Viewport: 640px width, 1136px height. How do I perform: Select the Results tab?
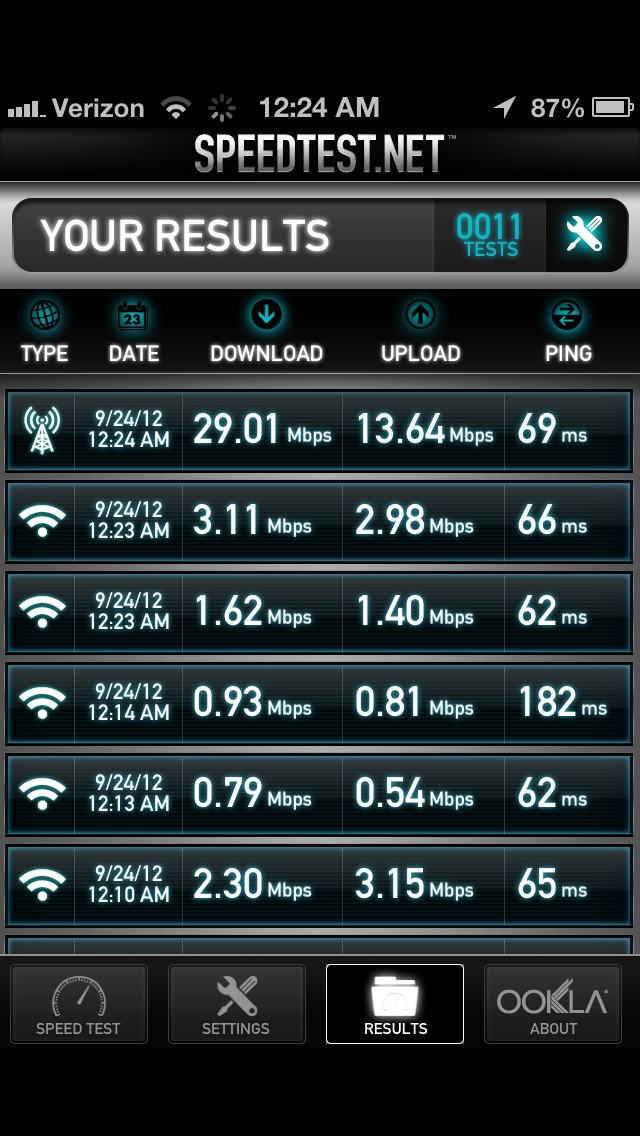tap(395, 1004)
